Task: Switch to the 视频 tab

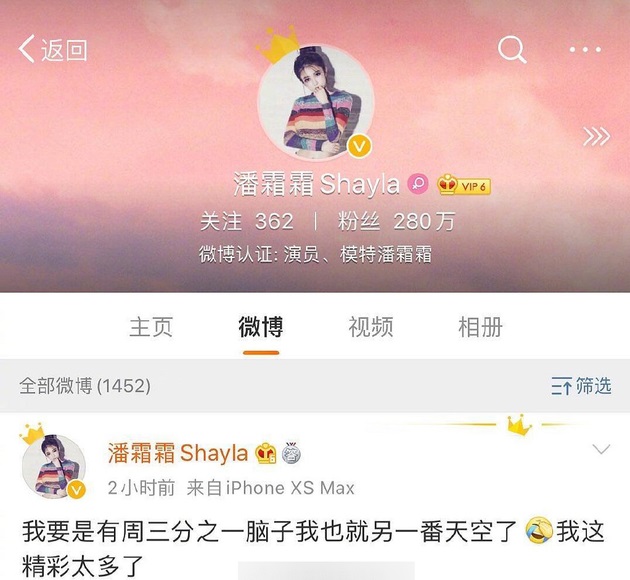Action: (x=370, y=327)
